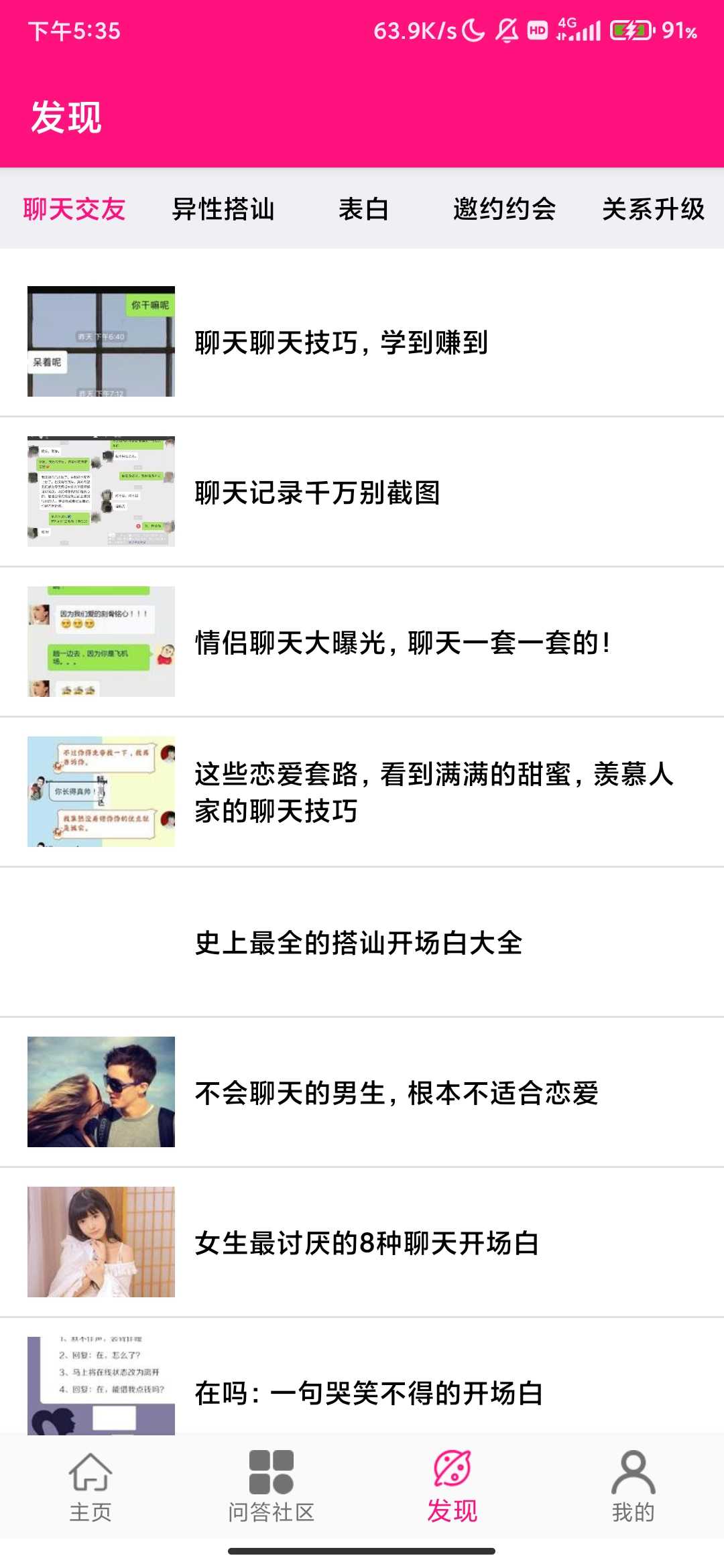Screen dimensions: 724x1568
Task: Go to the 主页 tab
Action: click(x=90, y=1486)
